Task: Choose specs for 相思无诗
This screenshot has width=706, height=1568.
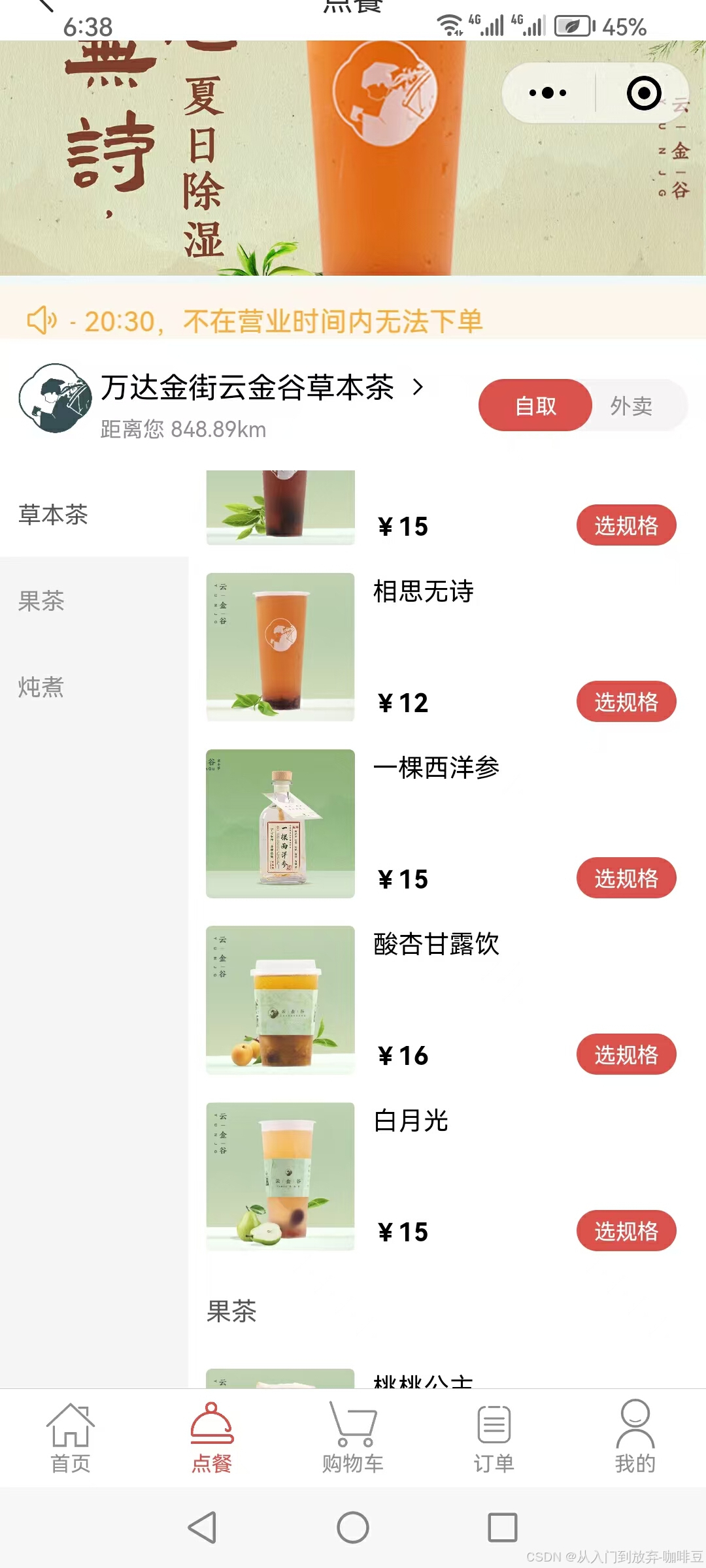Action: point(626,702)
